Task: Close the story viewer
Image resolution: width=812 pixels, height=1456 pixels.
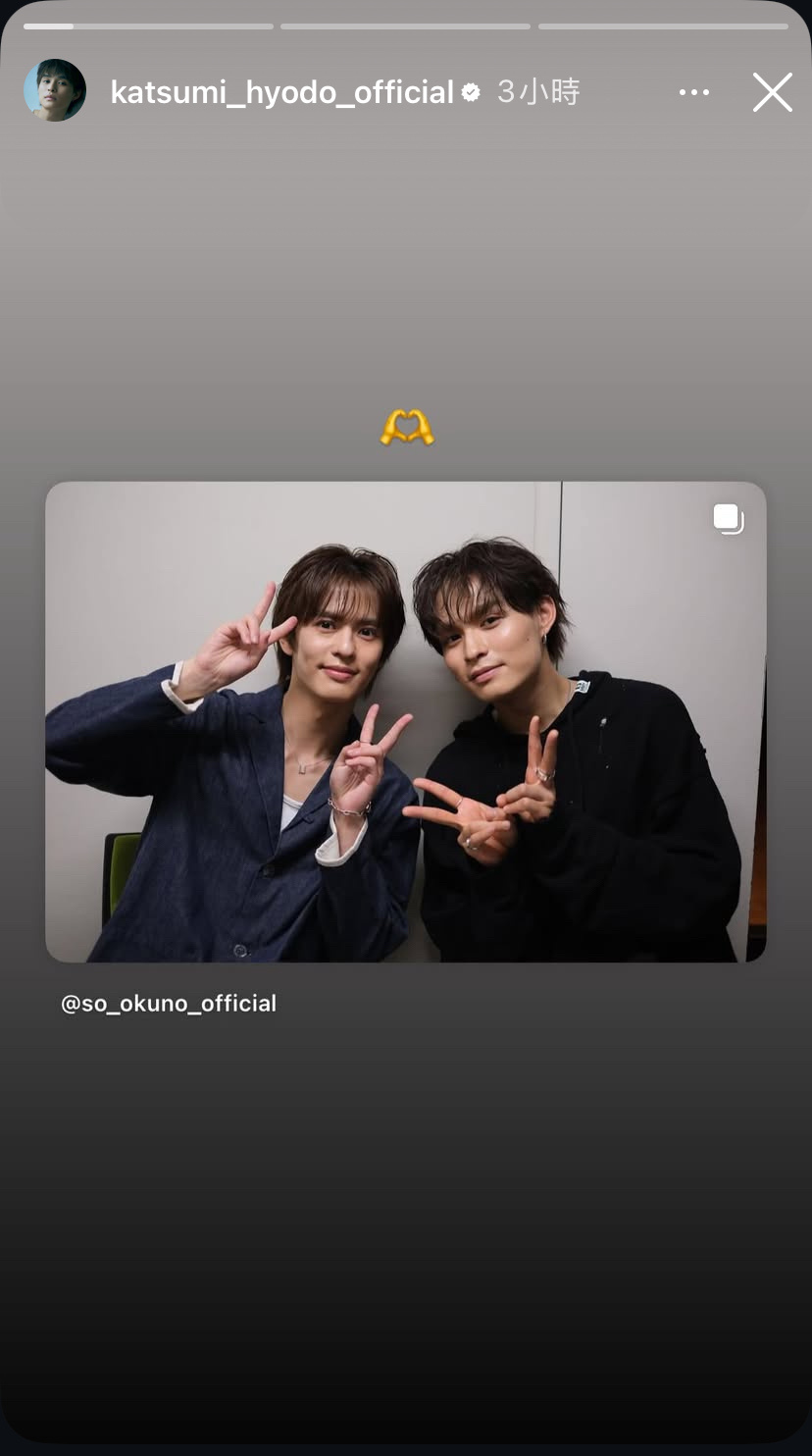Action: point(772,92)
